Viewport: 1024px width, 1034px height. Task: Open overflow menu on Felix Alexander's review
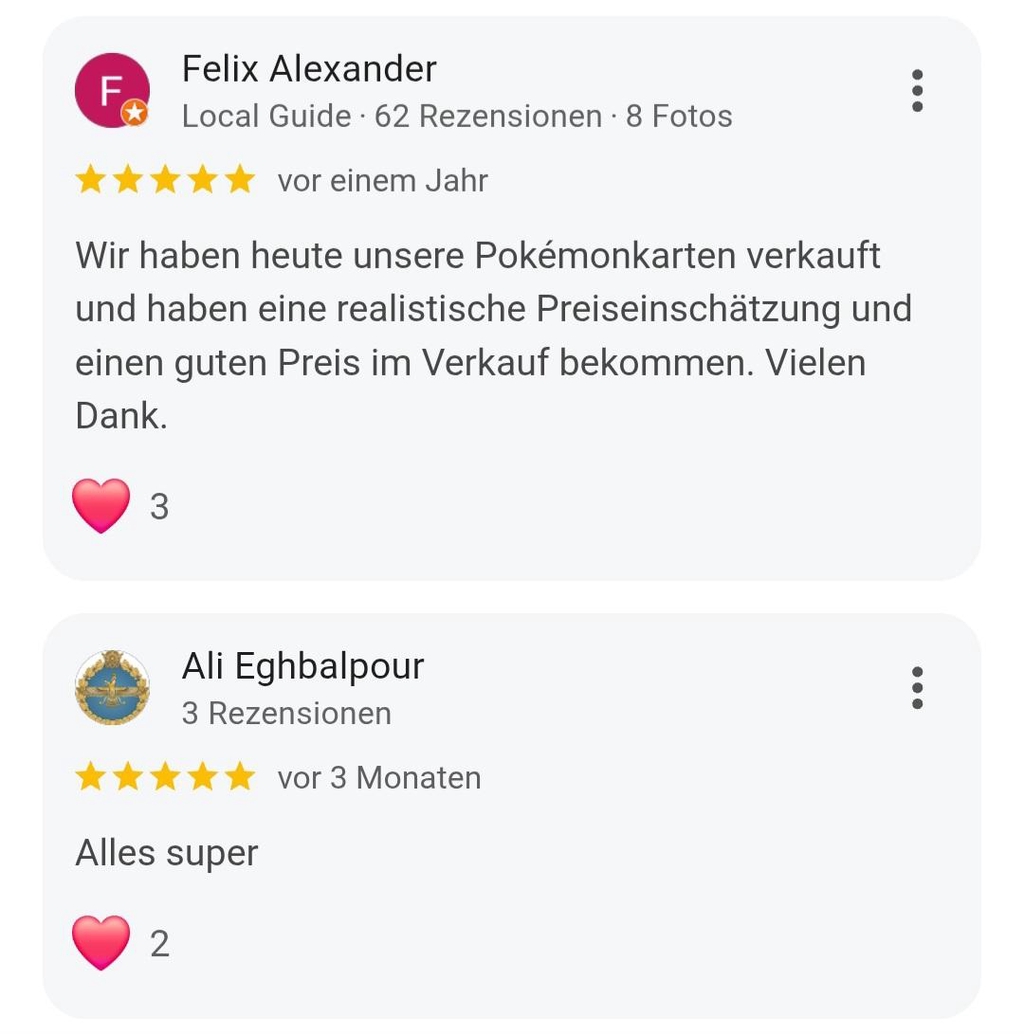[x=917, y=91]
